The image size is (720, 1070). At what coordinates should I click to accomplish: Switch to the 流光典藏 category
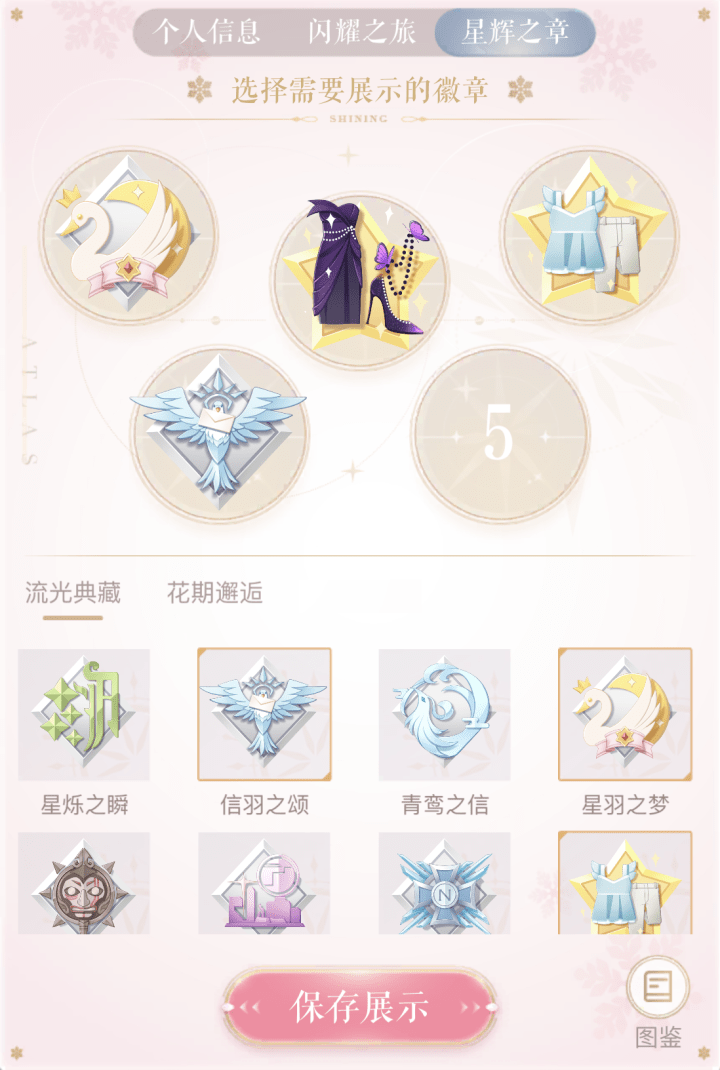coord(73,593)
